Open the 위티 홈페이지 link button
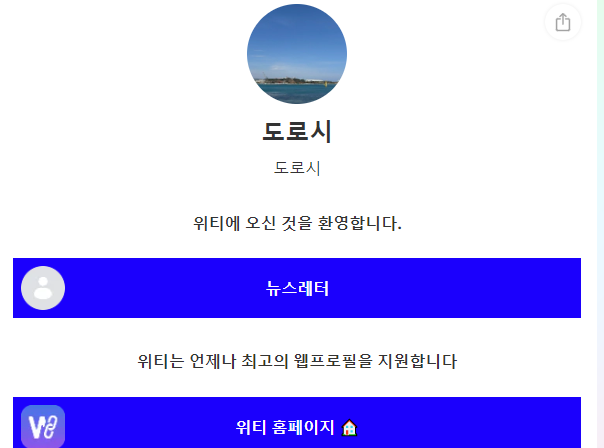 click(x=297, y=427)
